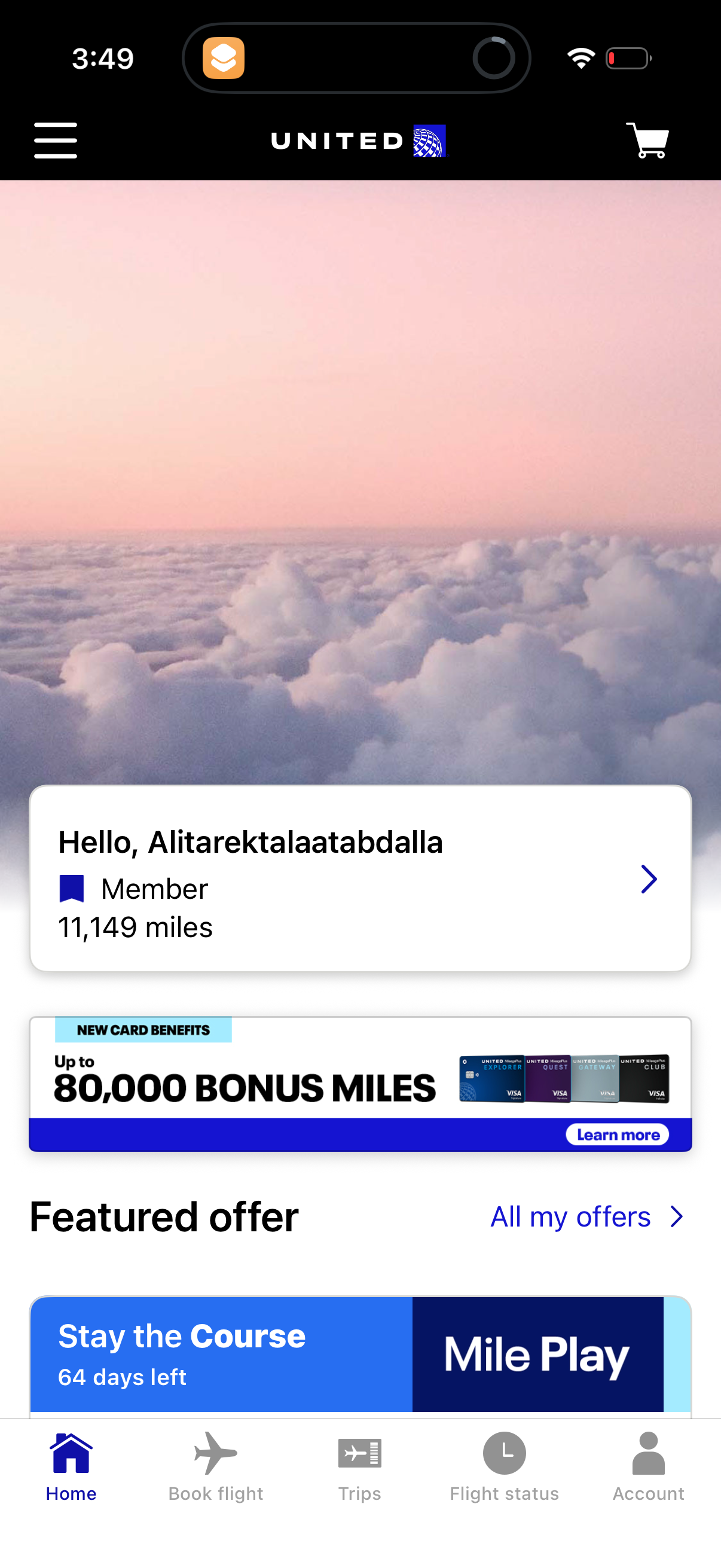Tap the Learn more button
Screen dimensions: 721x1568
click(x=616, y=1134)
